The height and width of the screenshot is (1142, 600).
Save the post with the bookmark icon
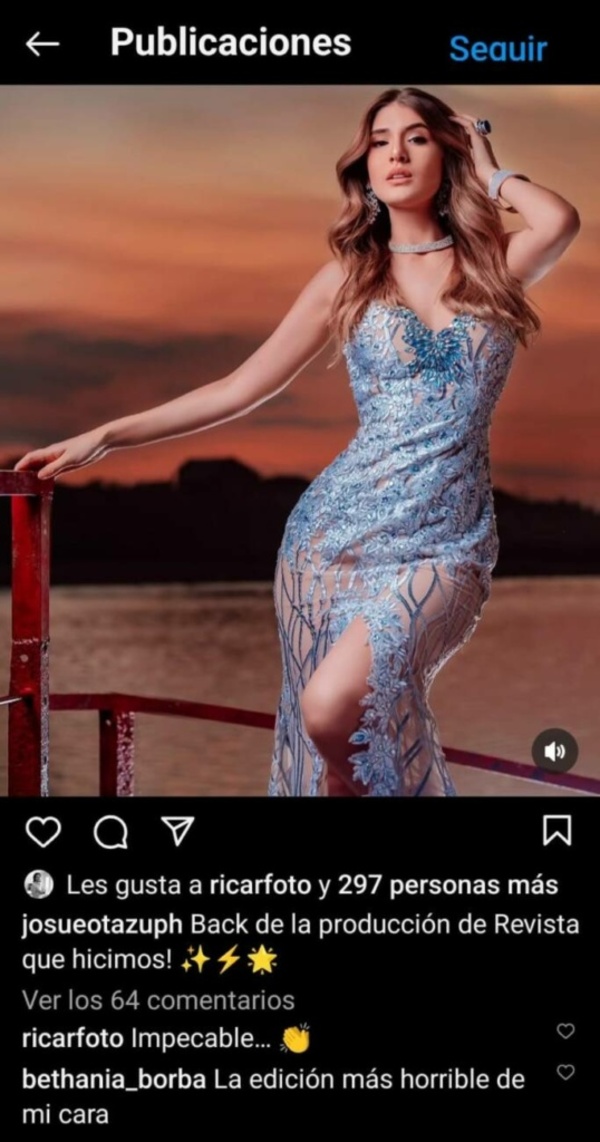[x=556, y=831]
